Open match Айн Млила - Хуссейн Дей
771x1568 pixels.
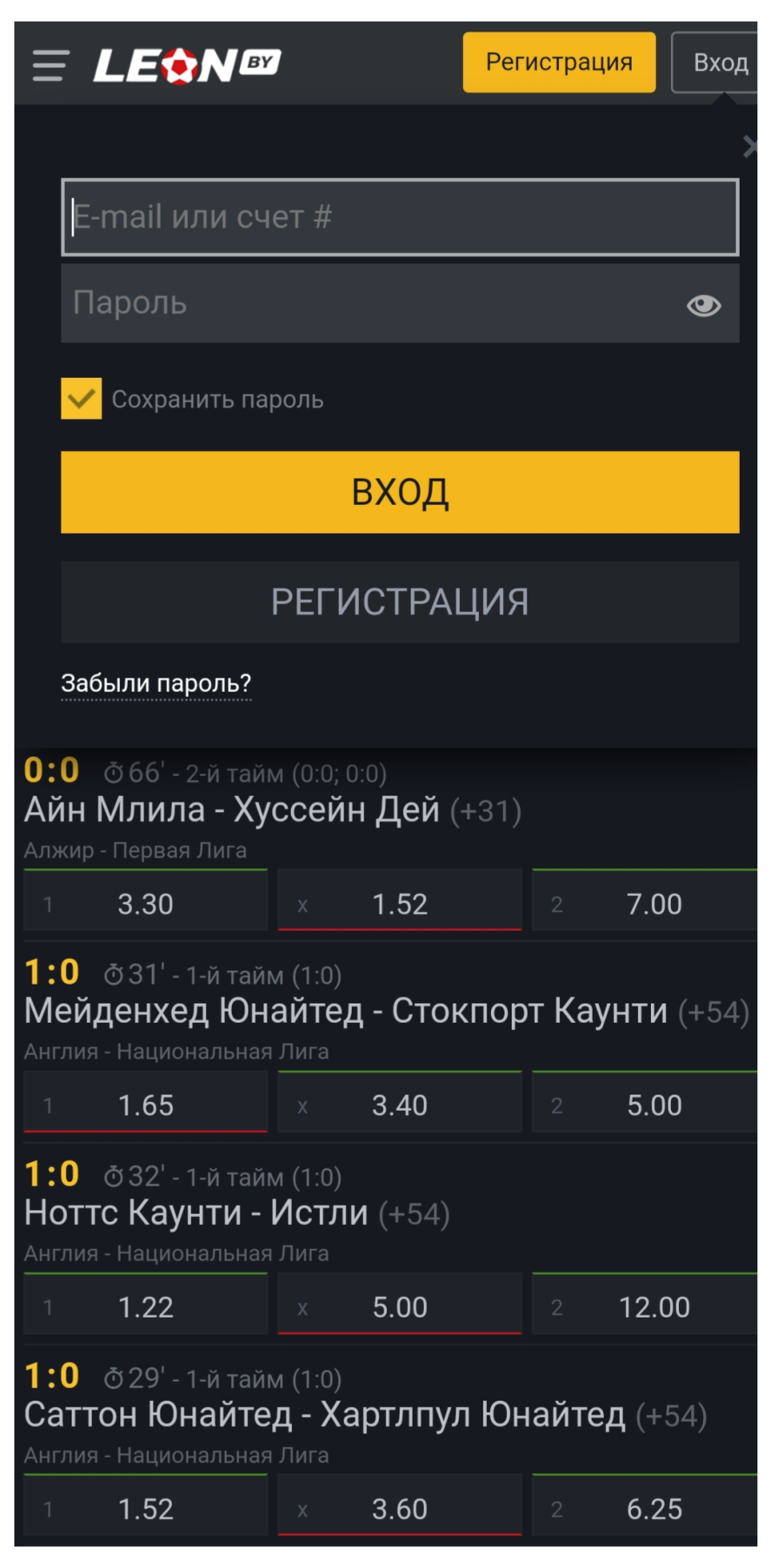(x=231, y=810)
